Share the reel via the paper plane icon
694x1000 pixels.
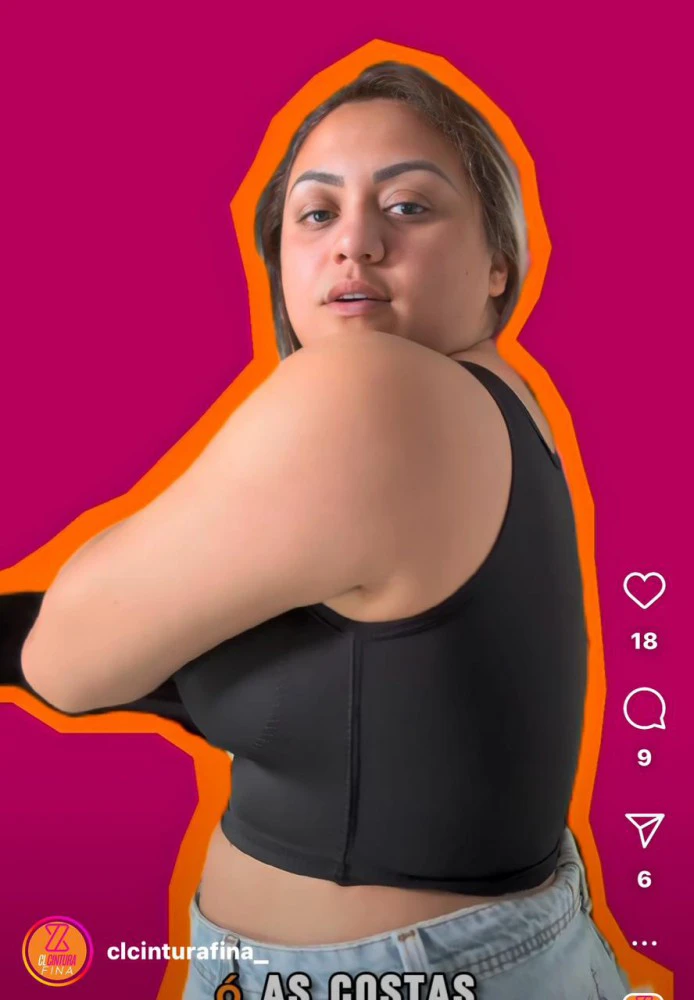pyautogui.click(x=644, y=829)
